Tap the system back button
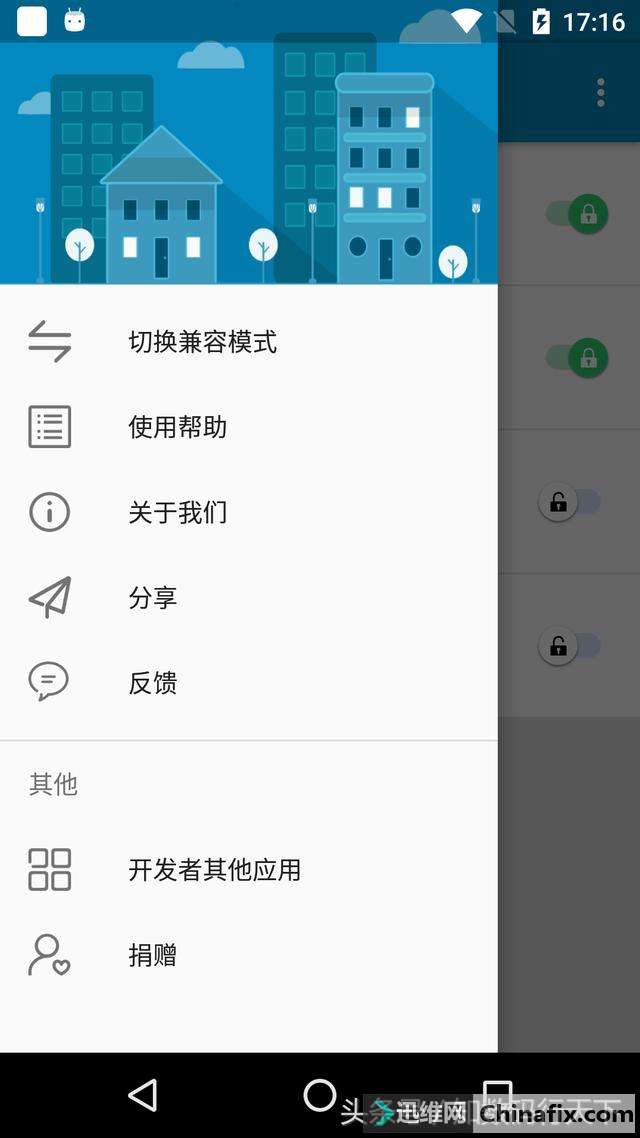Viewport: 640px width, 1138px height. pyautogui.click(x=143, y=1095)
